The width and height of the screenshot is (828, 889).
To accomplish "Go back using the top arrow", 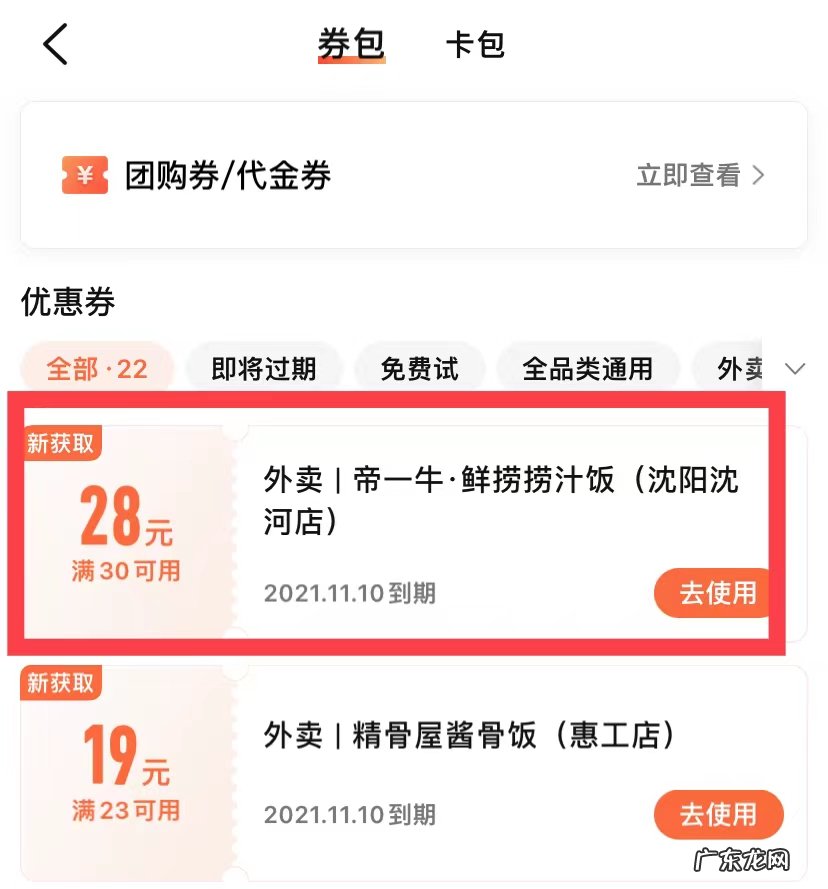I will pos(56,45).
